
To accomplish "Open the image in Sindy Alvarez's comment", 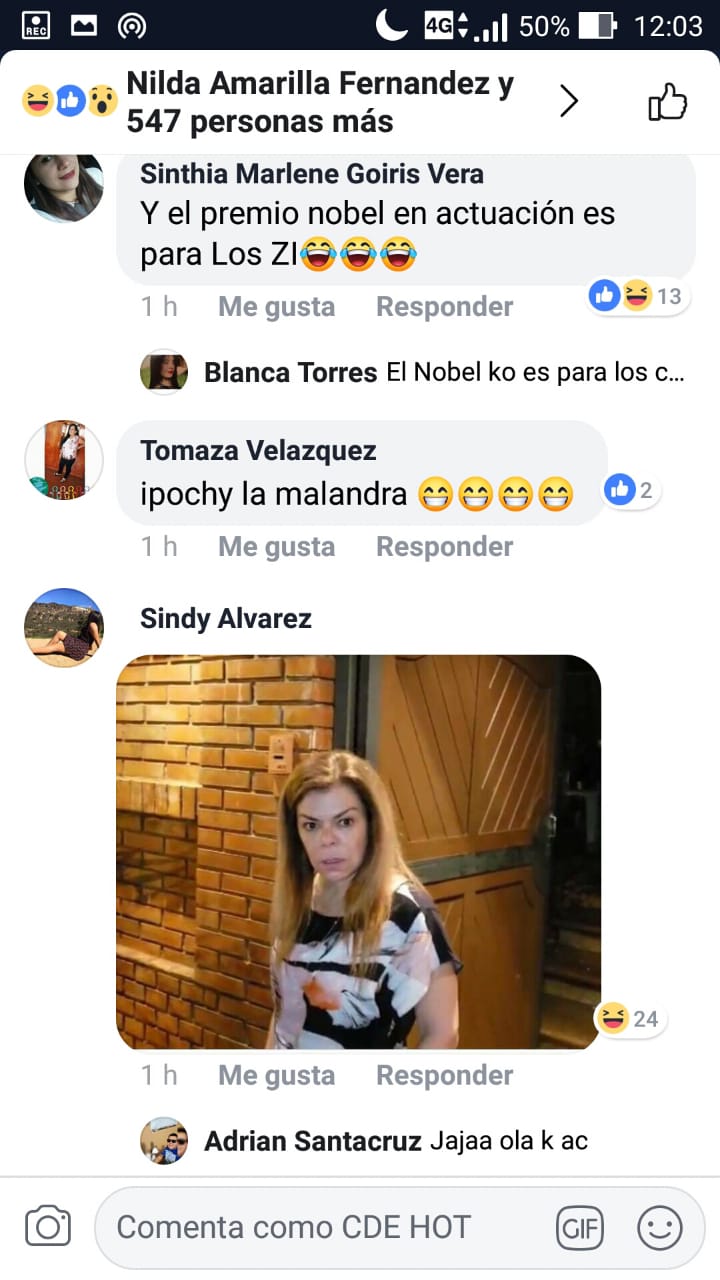I will pyautogui.click(x=358, y=852).
